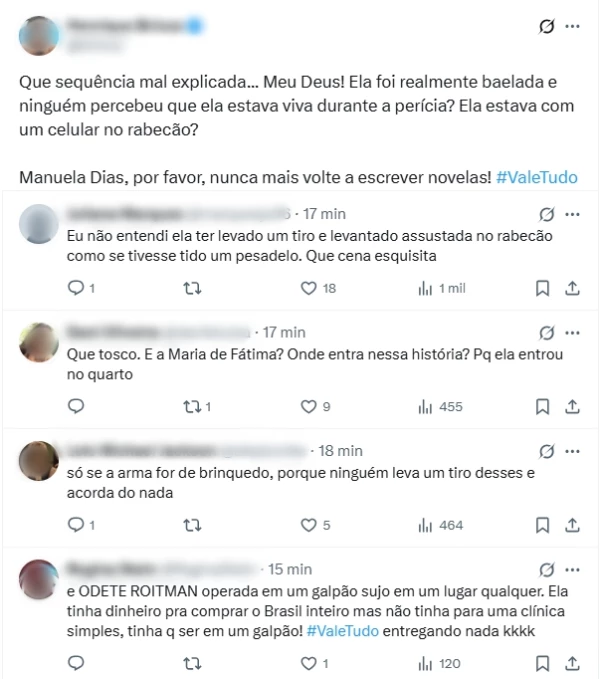
Task: Reply to the 'Que cena esquisita' comment
Action: [x=76, y=288]
